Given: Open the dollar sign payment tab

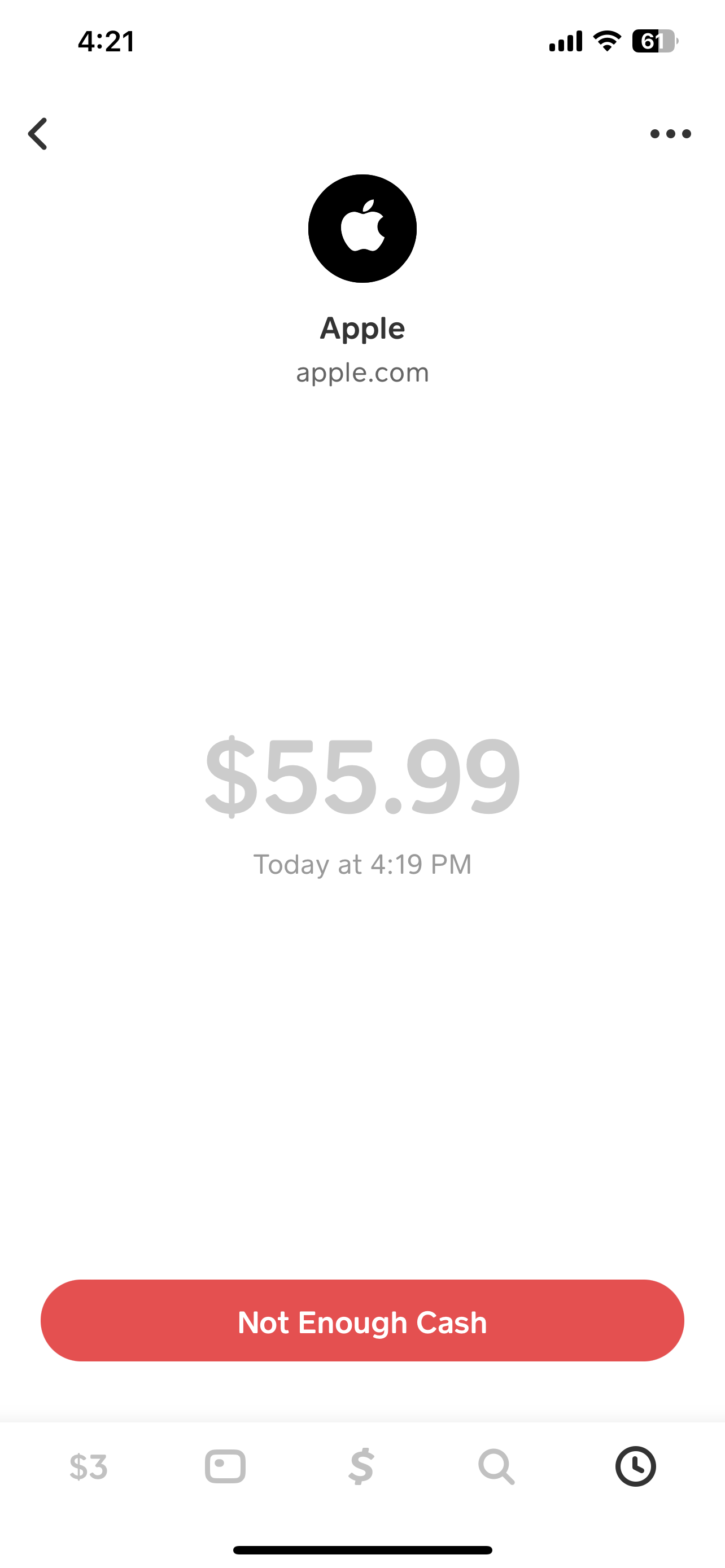Looking at the screenshot, I should pyautogui.click(x=361, y=1466).
